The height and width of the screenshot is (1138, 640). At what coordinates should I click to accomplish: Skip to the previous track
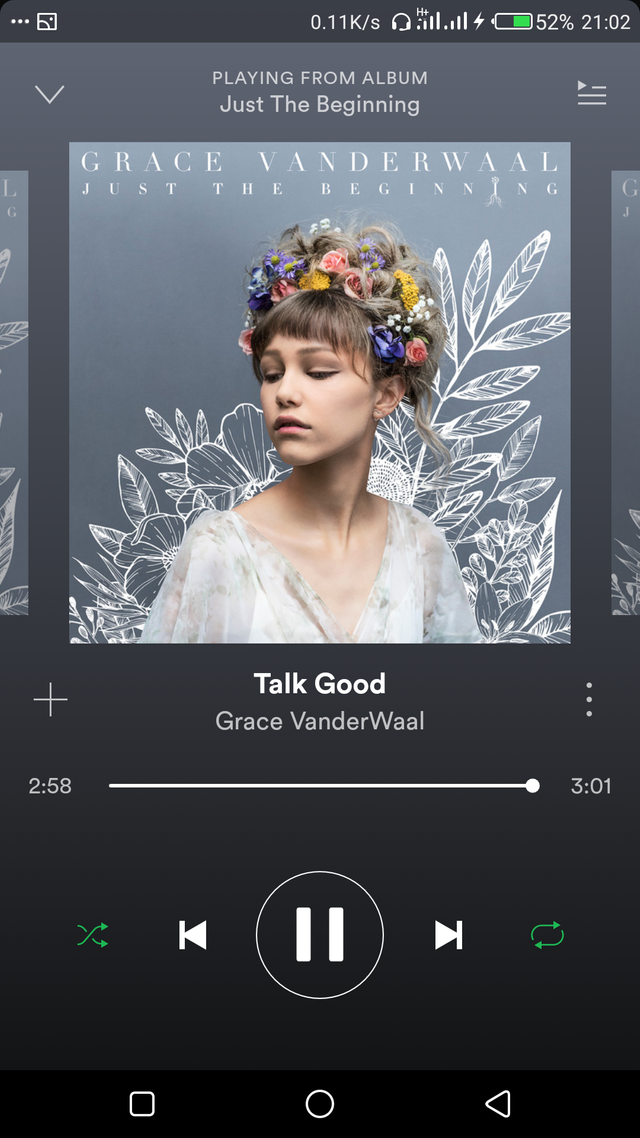pos(192,935)
